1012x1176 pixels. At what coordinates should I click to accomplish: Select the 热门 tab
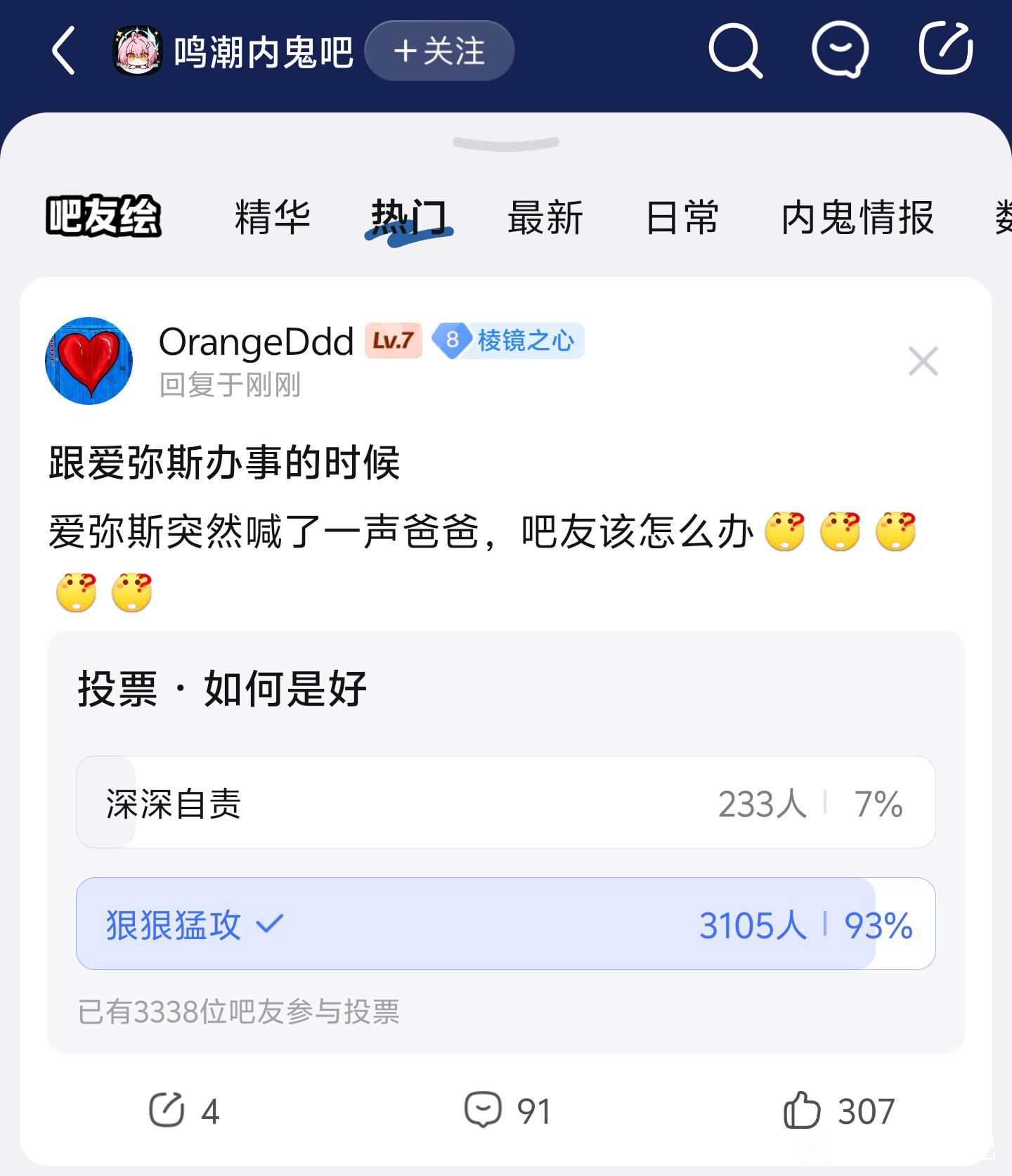(x=409, y=217)
